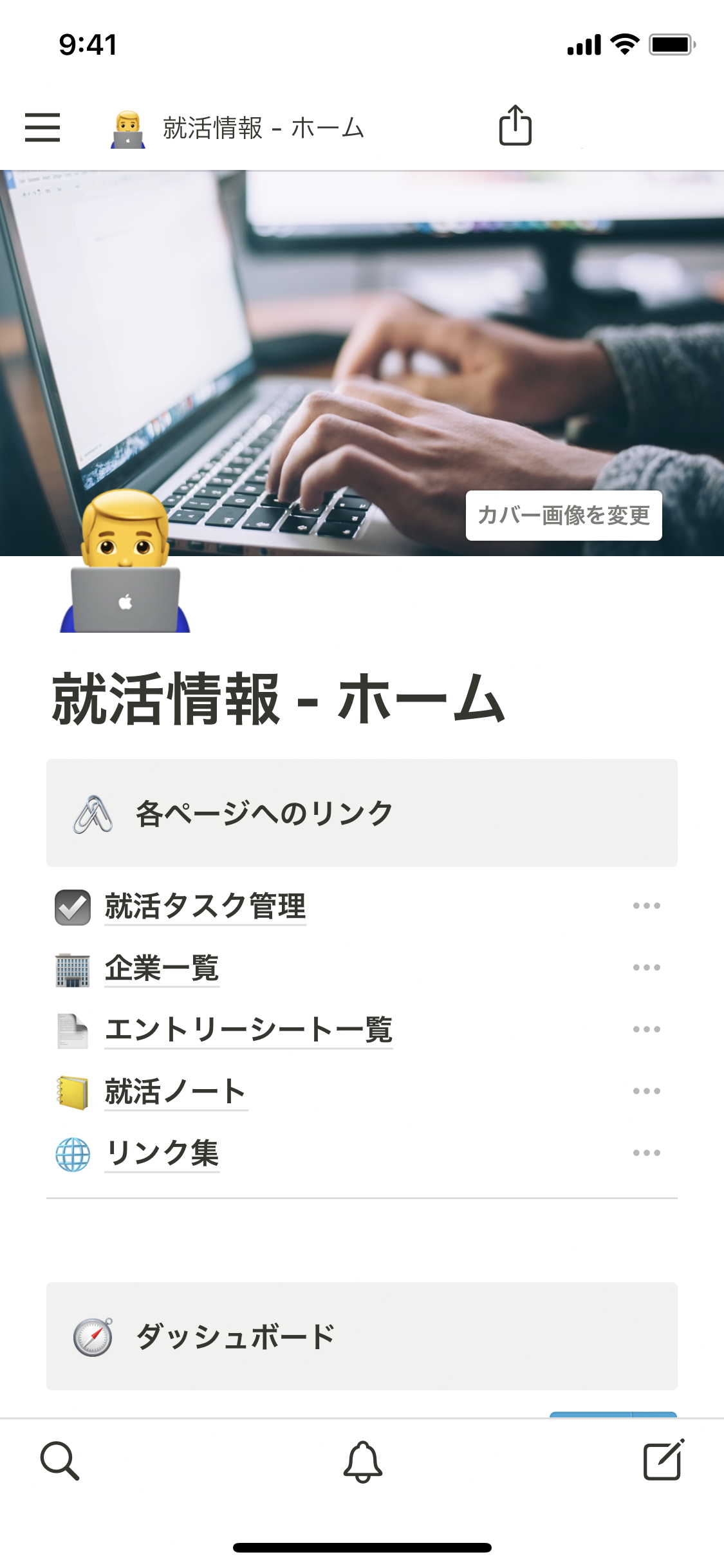Viewport: 724px width, 1568px height.
Task: Share this page via the share icon
Action: click(x=515, y=126)
